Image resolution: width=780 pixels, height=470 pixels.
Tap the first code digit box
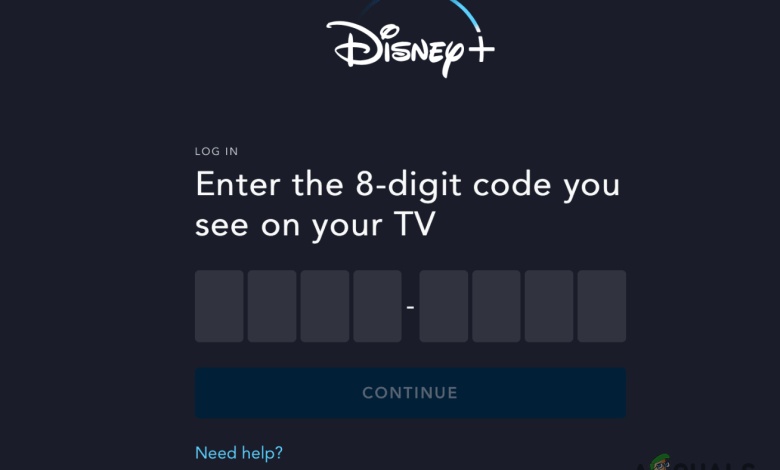pos(219,306)
